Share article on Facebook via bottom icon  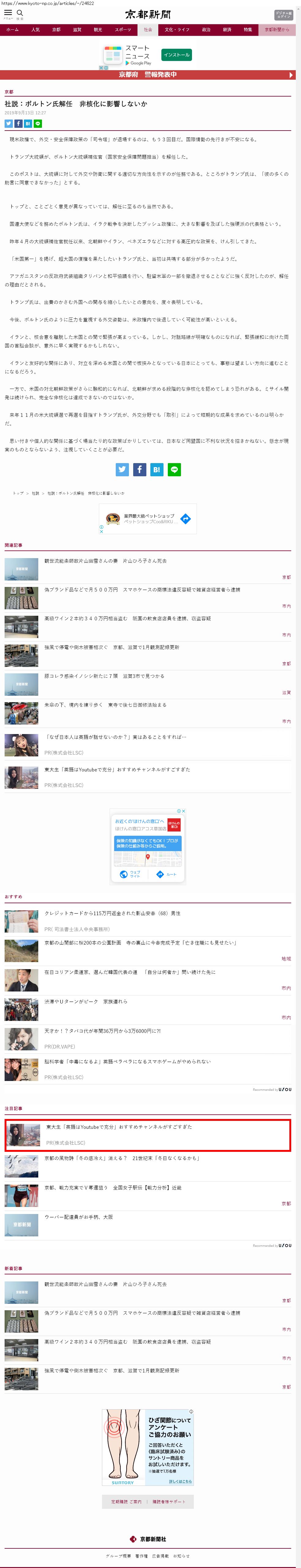point(139,469)
